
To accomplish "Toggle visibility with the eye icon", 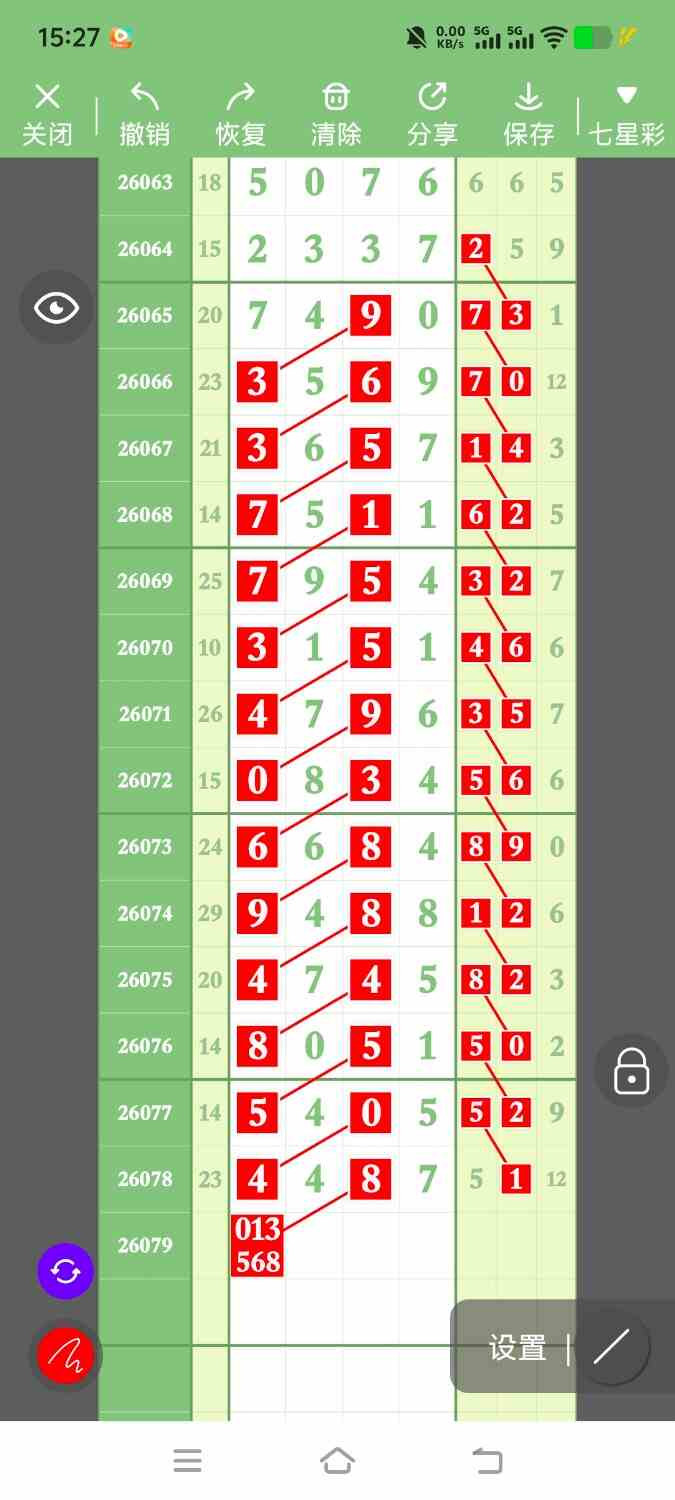I will pyautogui.click(x=56, y=308).
